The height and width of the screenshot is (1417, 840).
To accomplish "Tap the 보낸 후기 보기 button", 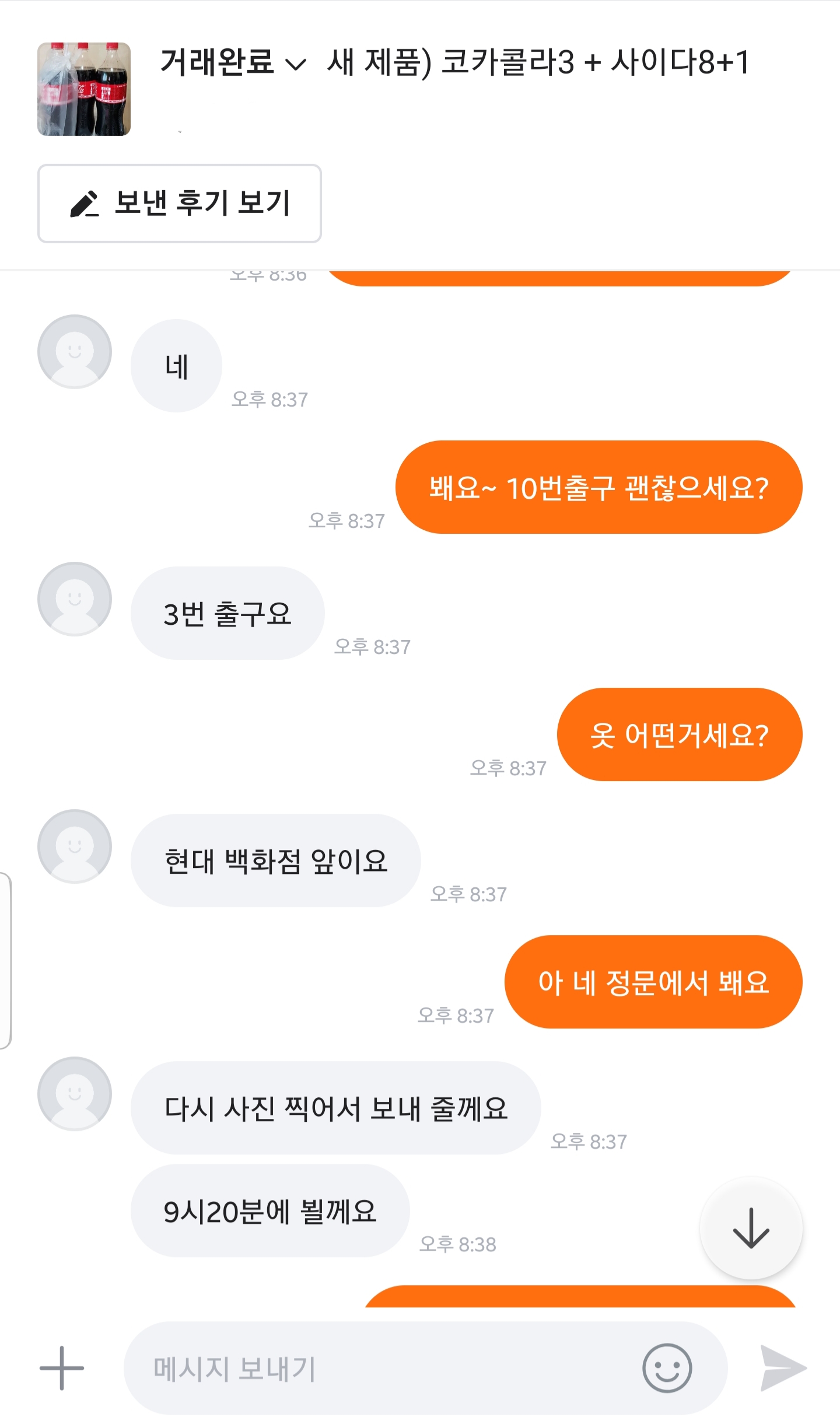I will [x=180, y=203].
